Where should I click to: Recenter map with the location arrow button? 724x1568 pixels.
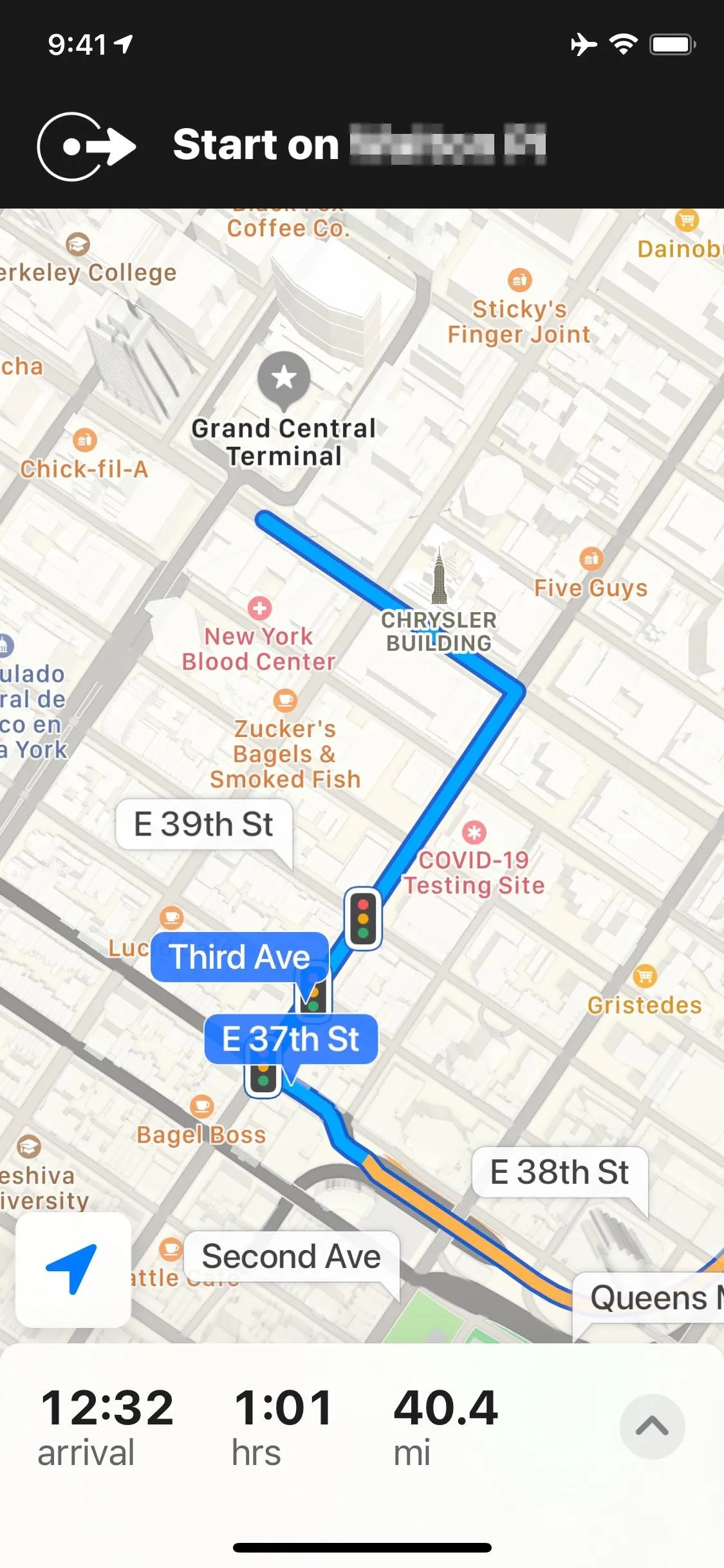tap(73, 1269)
